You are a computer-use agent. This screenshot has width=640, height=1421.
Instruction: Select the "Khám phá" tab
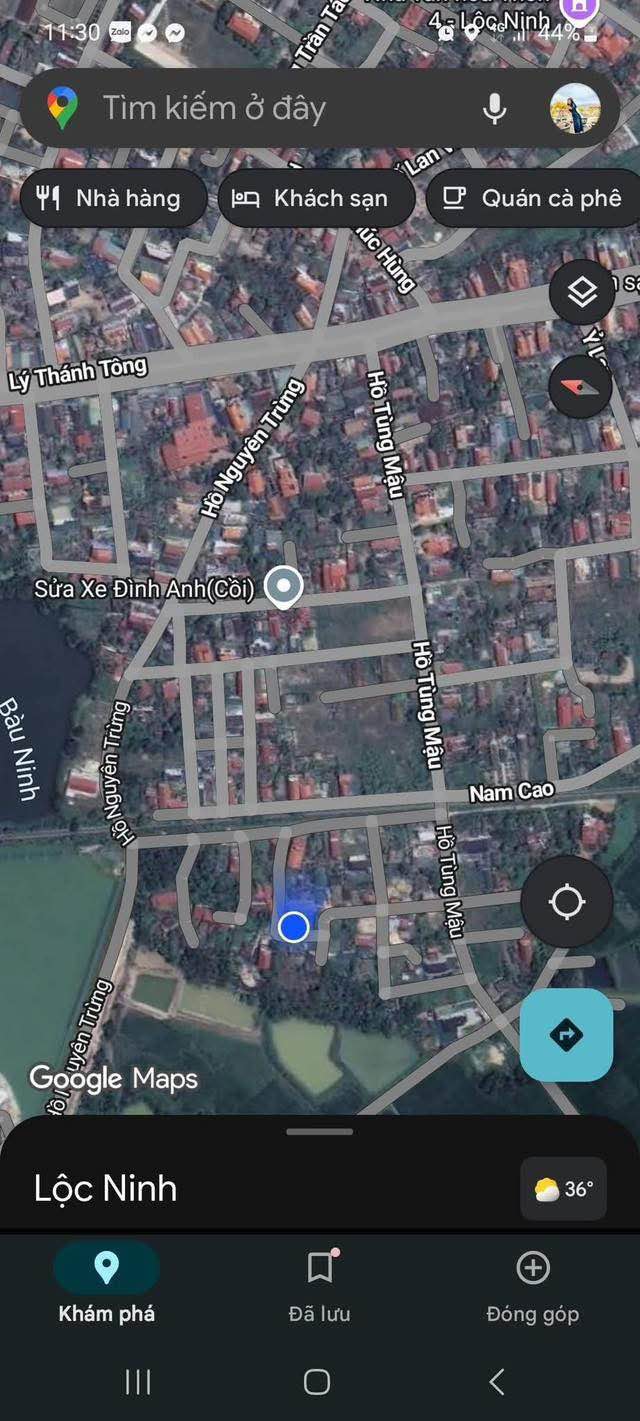click(x=106, y=1285)
